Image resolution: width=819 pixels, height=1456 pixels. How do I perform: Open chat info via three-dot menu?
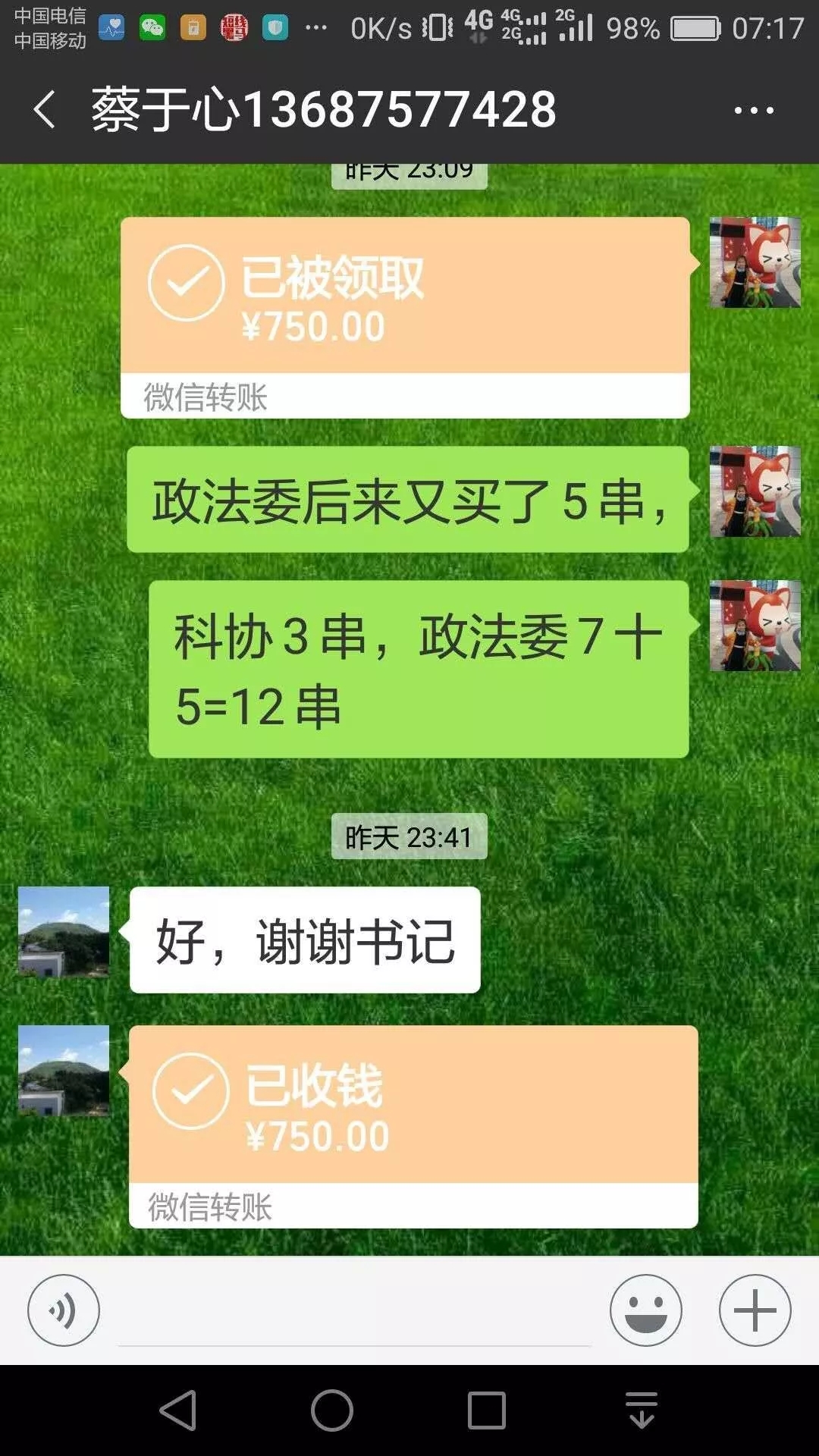tap(753, 111)
